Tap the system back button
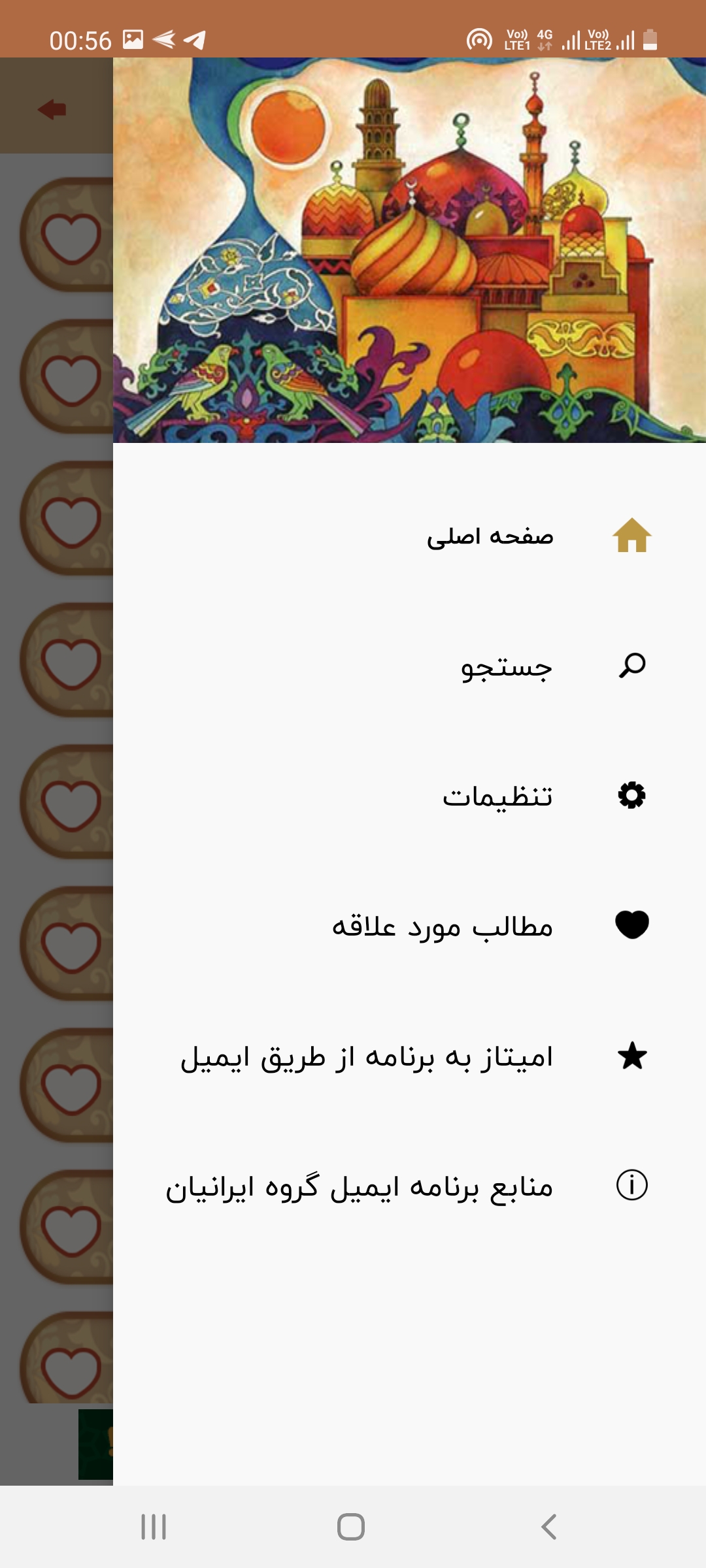 pyautogui.click(x=549, y=1527)
